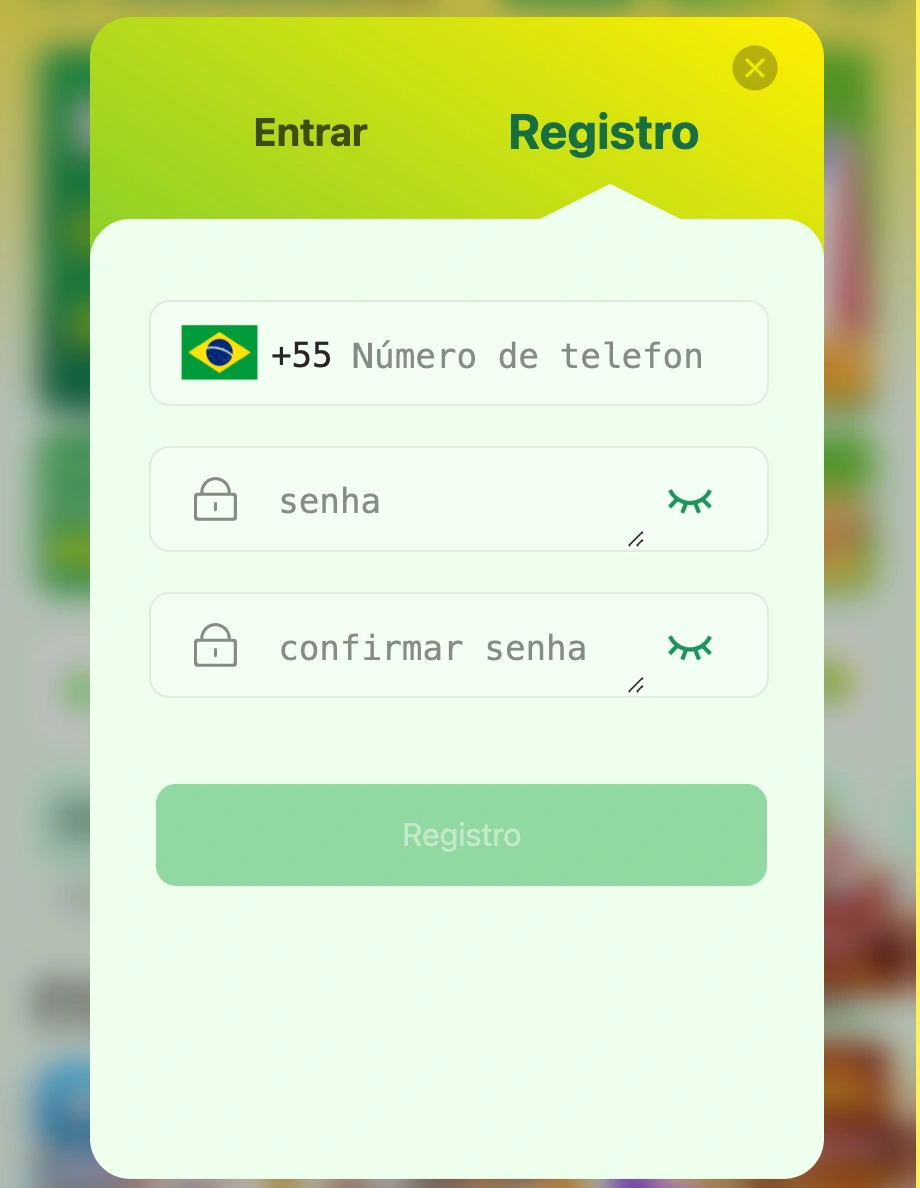920x1188 pixels.
Task: Click the X icon on the dialog
Action: [755, 68]
